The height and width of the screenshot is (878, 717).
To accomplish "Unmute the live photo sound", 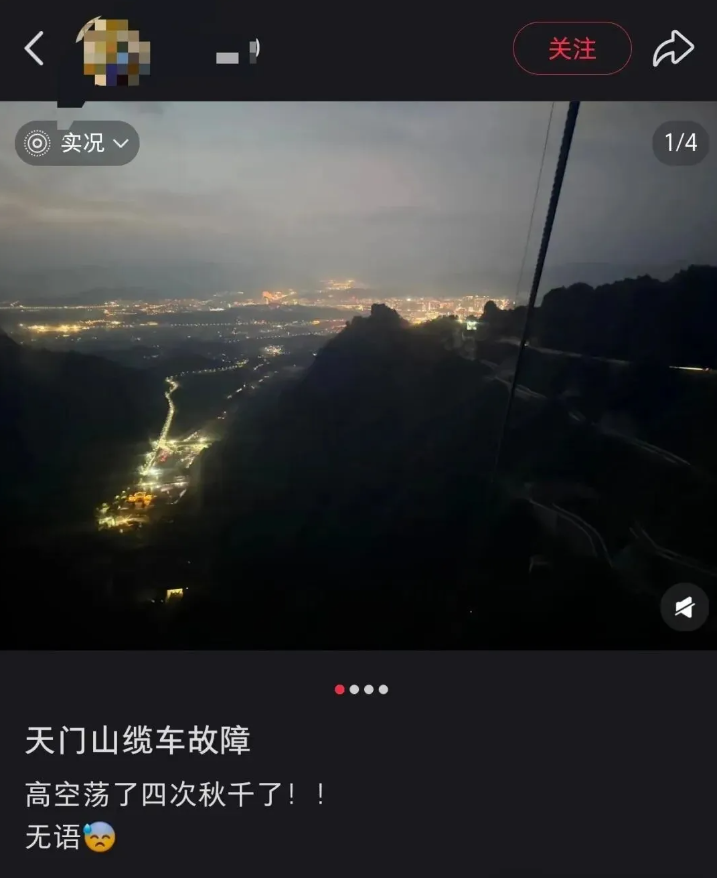I will (x=684, y=607).
